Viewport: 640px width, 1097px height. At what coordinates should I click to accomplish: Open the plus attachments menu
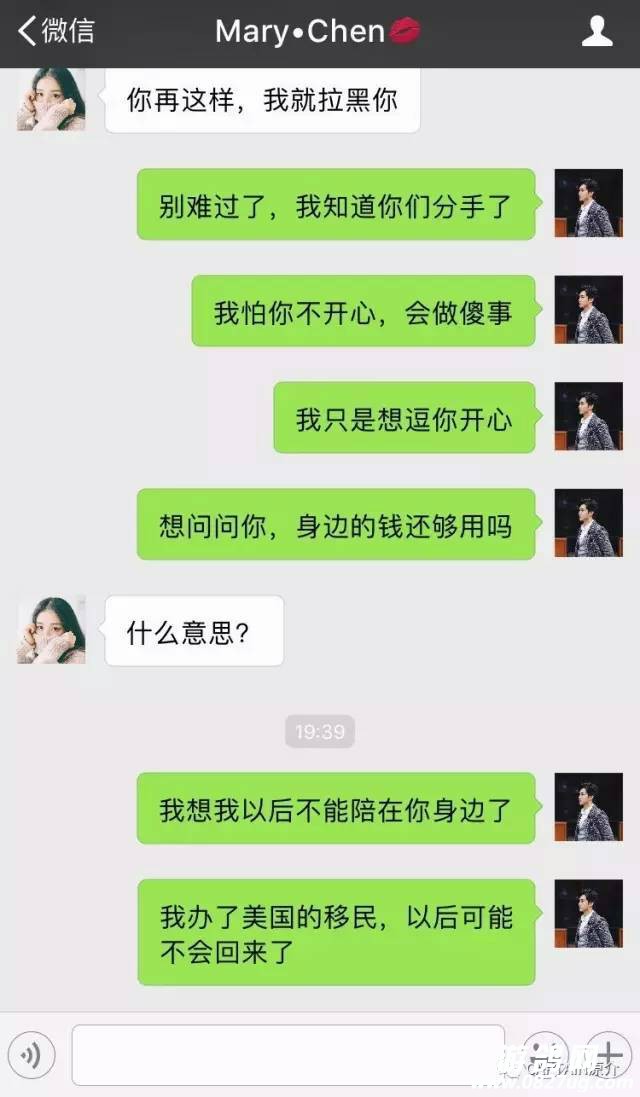[606, 1054]
